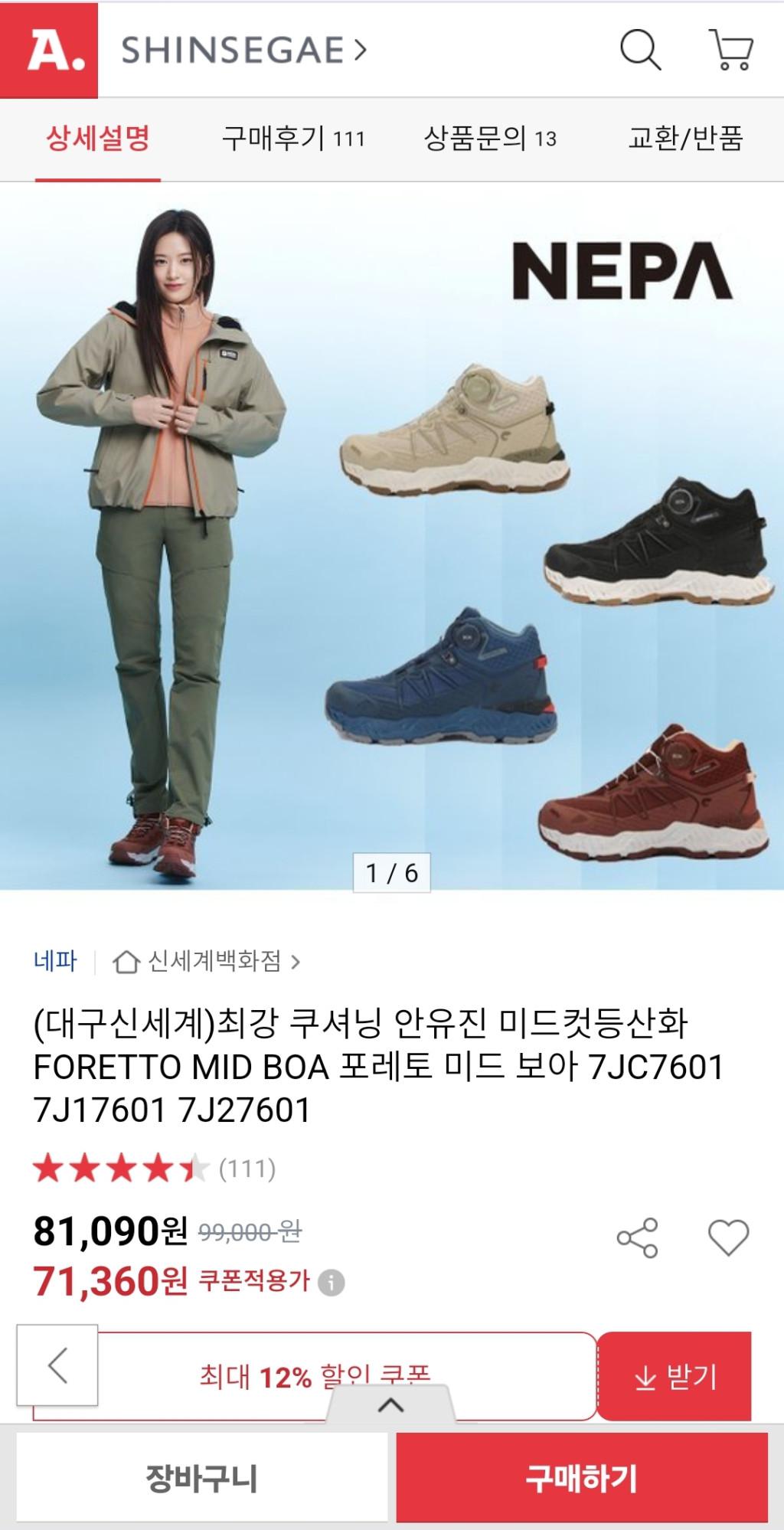Switch to the 구매후기 reviews tab
This screenshot has width=784, height=1530.
coord(292,139)
